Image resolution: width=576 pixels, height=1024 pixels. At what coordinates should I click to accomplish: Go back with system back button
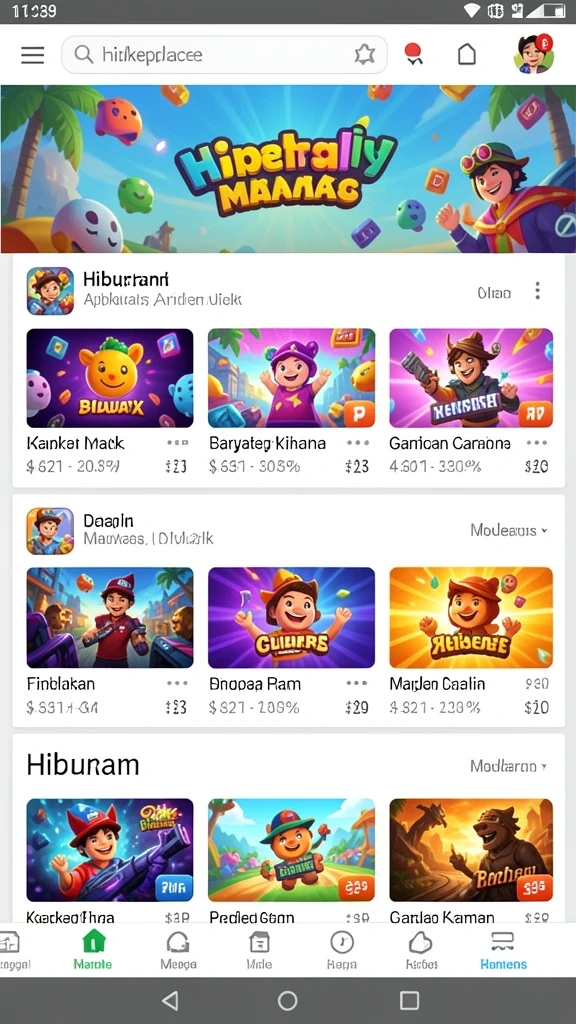click(x=170, y=1000)
